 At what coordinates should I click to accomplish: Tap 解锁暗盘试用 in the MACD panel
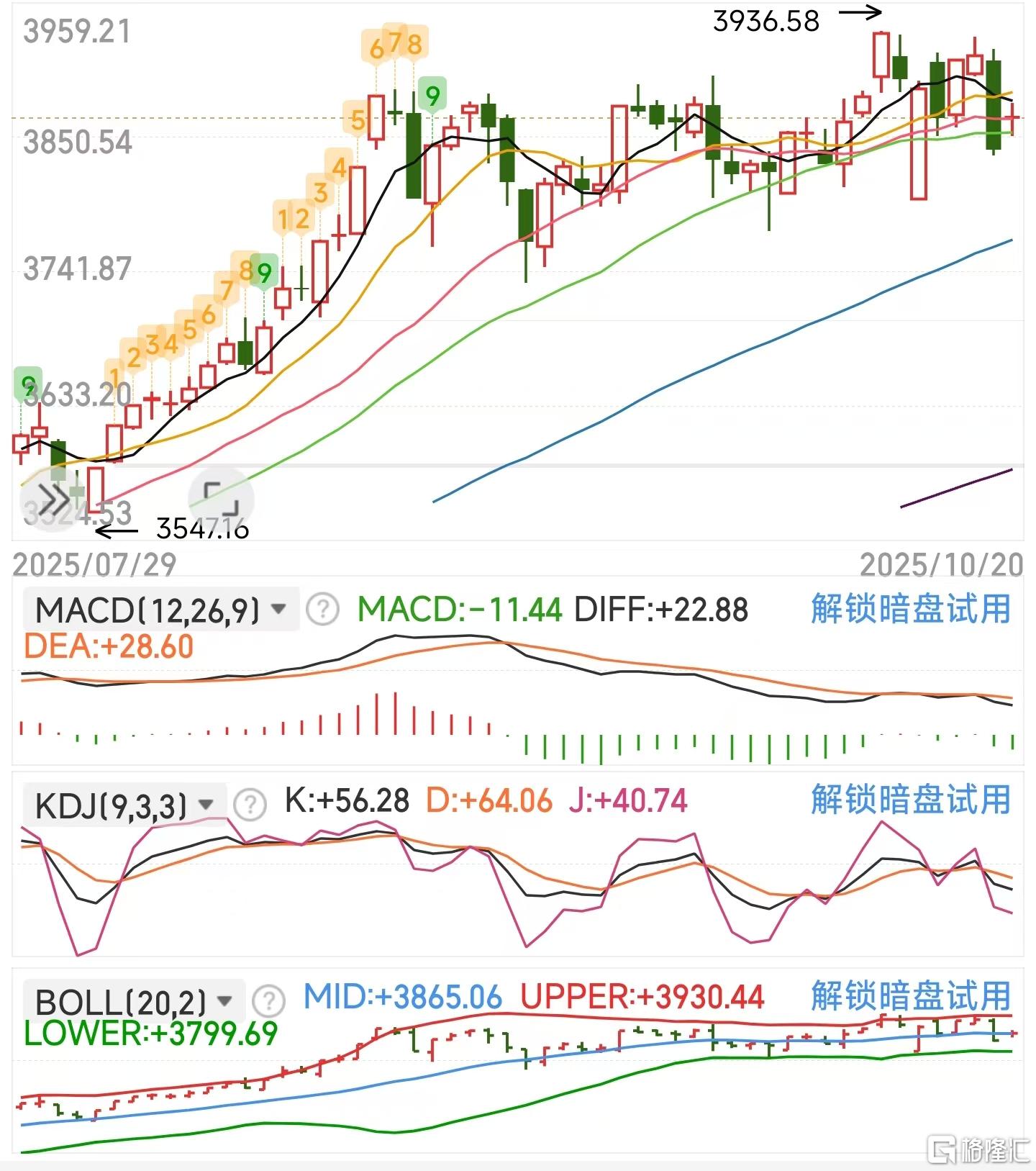click(x=911, y=609)
